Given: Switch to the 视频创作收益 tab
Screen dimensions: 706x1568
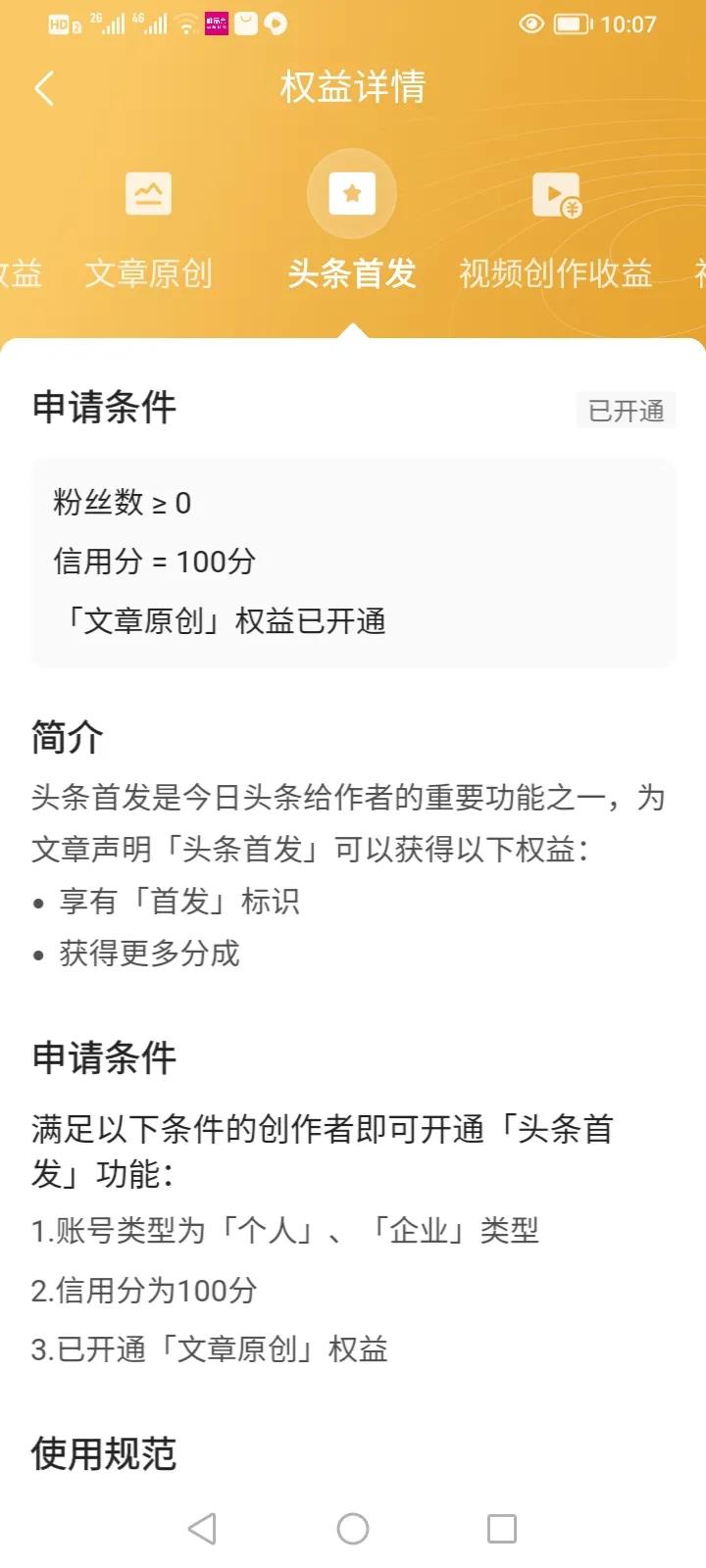Looking at the screenshot, I should click(x=555, y=275).
